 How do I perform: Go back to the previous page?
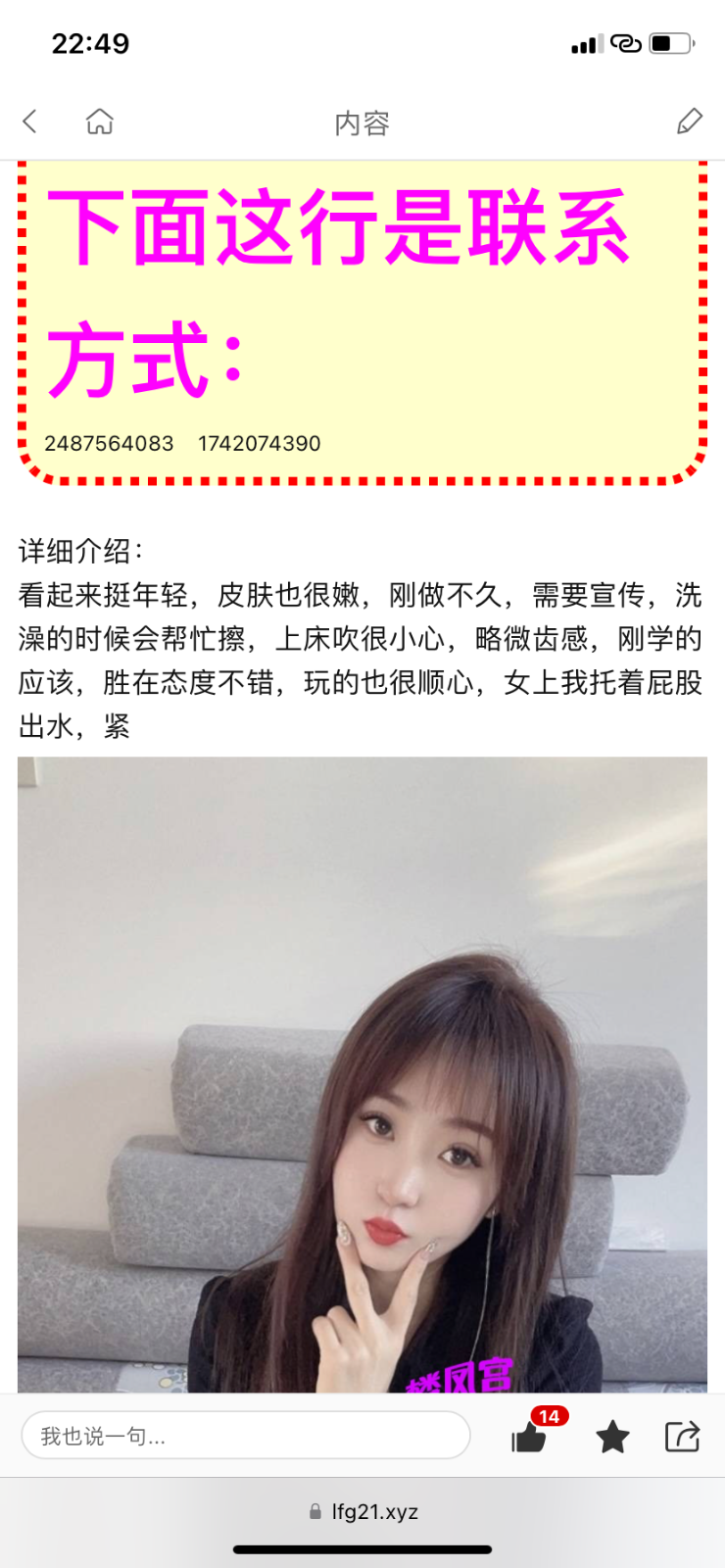pyautogui.click(x=30, y=122)
